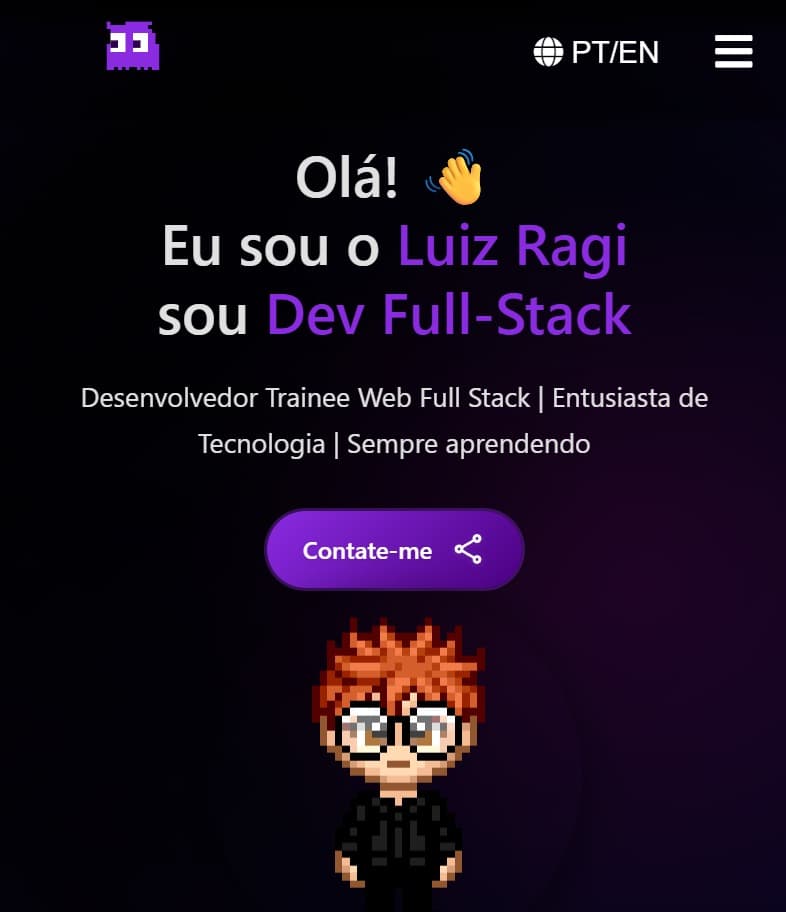The width and height of the screenshot is (786, 912).
Task: Click the globe icon beside PT/EN
Action: coord(549,52)
